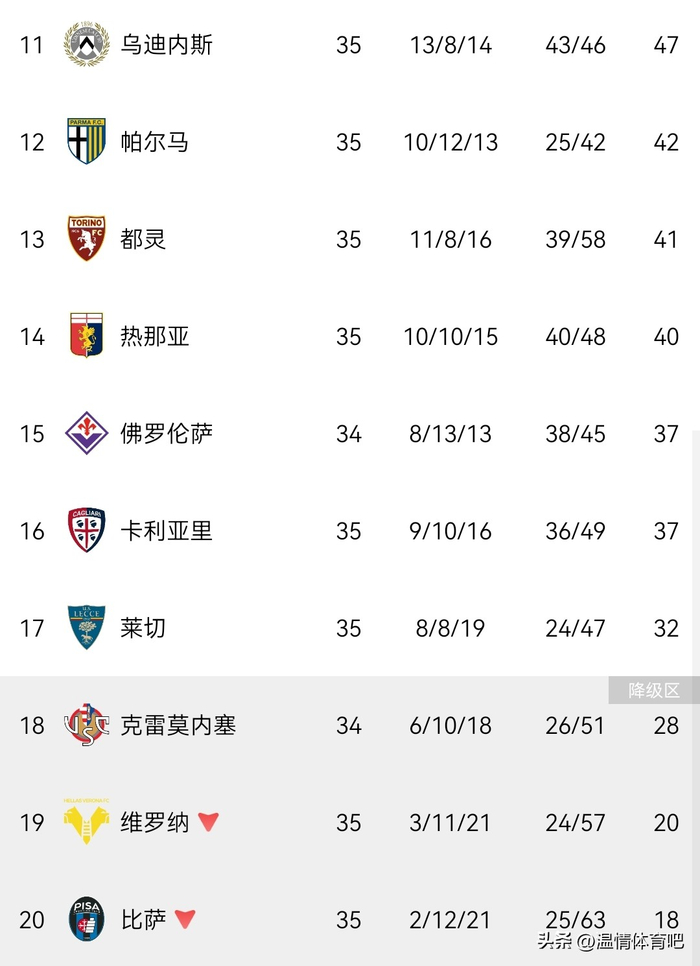The image size is (700, 966).
Task: Open the 维罗纳 team row
Action: click(x=350, y=822)
